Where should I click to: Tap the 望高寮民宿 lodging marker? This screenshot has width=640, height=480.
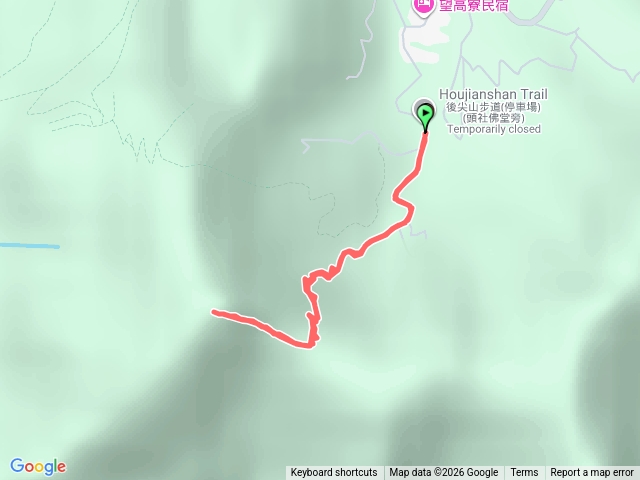423,5
